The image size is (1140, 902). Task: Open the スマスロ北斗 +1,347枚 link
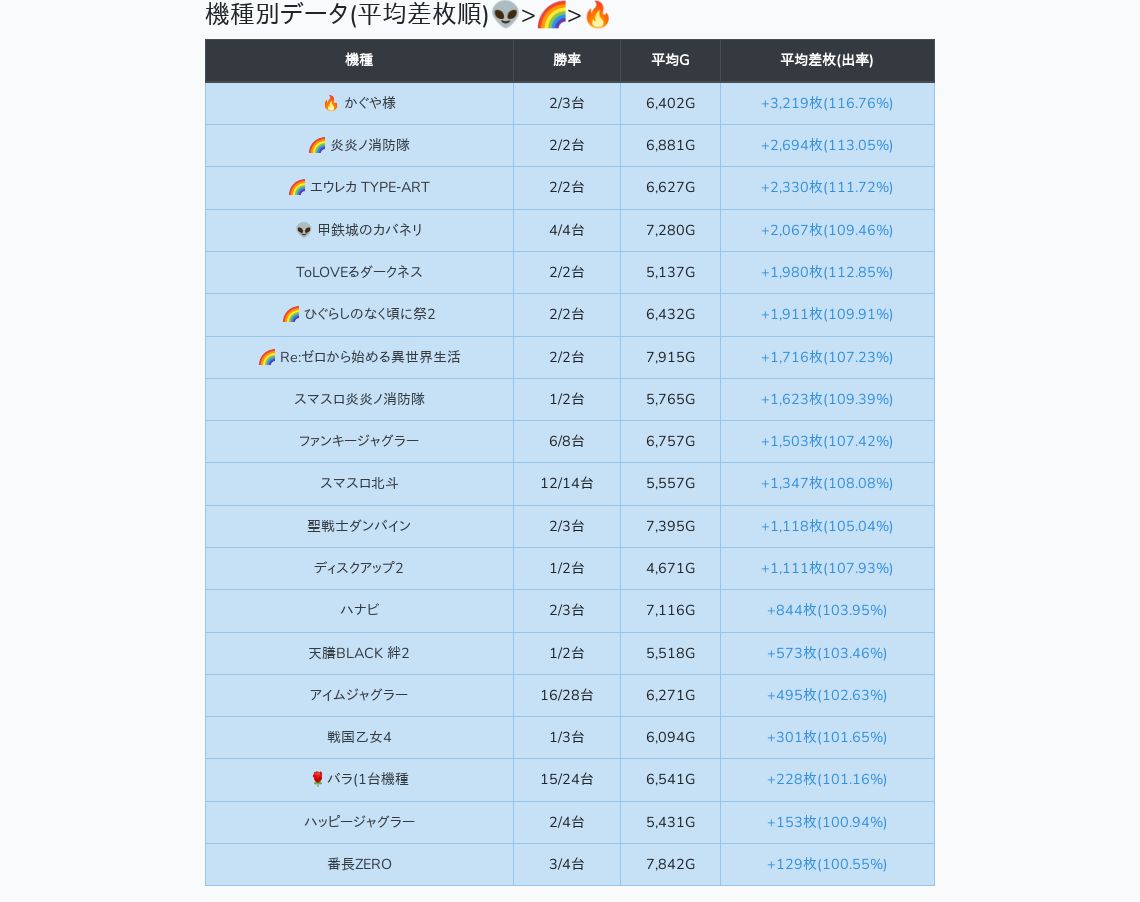tap(826, 483)
